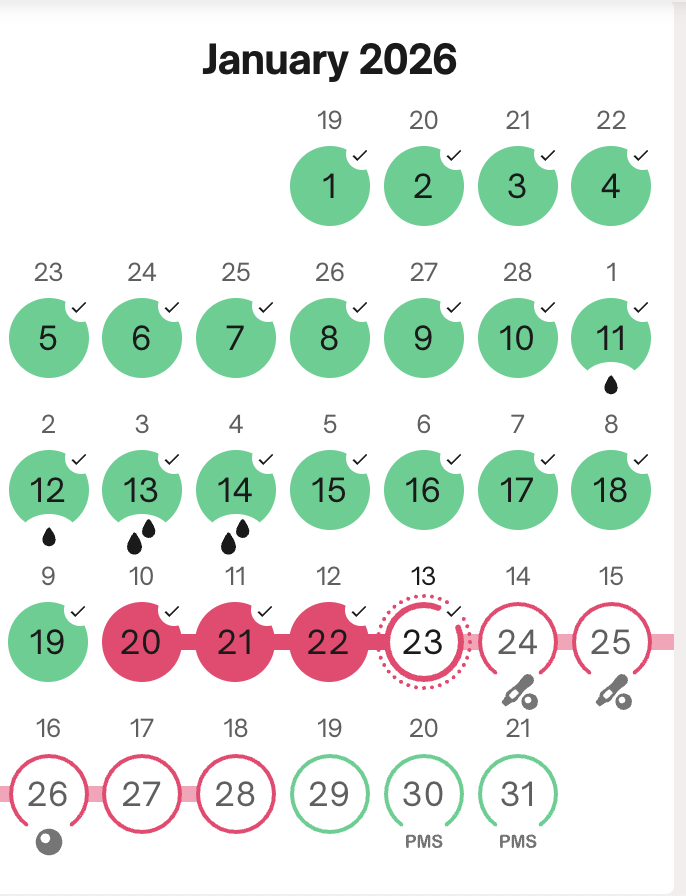Screen dimensions: 686x896
Task: Select red day 22
Action: pos(329,642)
